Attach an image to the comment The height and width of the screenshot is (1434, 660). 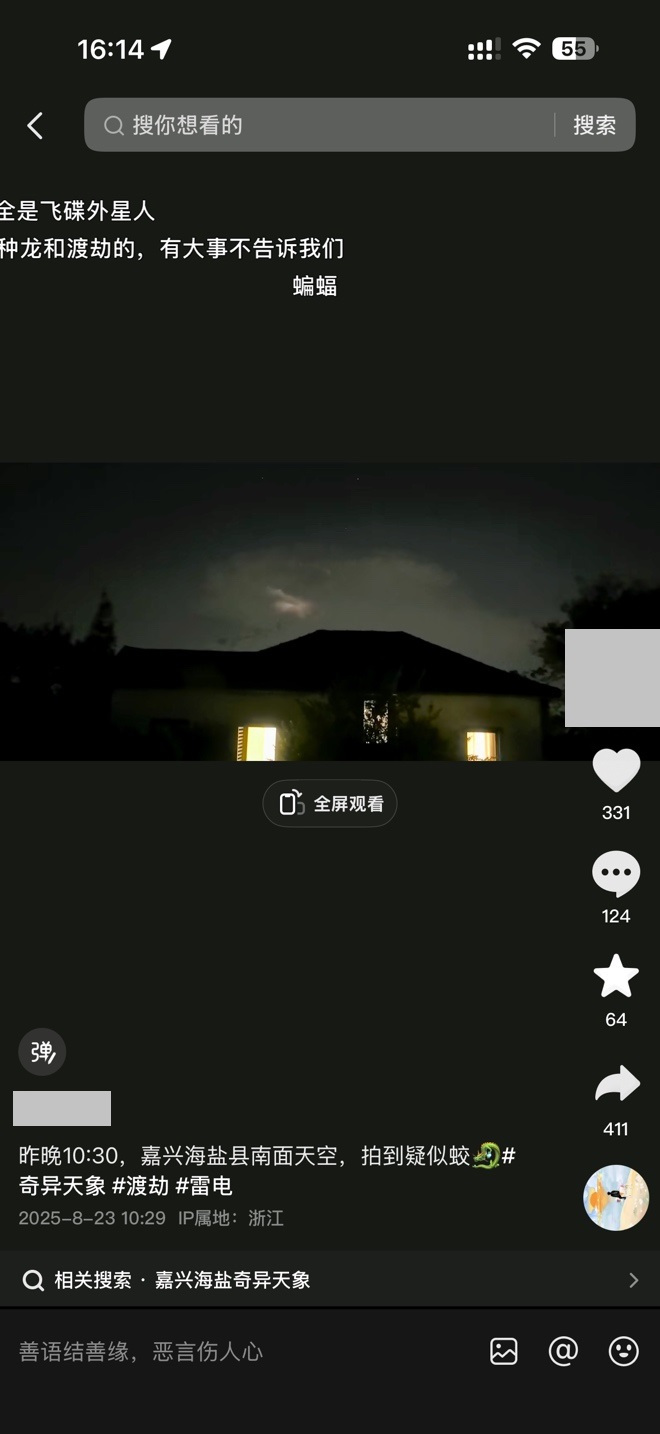tap(504, 1352)
